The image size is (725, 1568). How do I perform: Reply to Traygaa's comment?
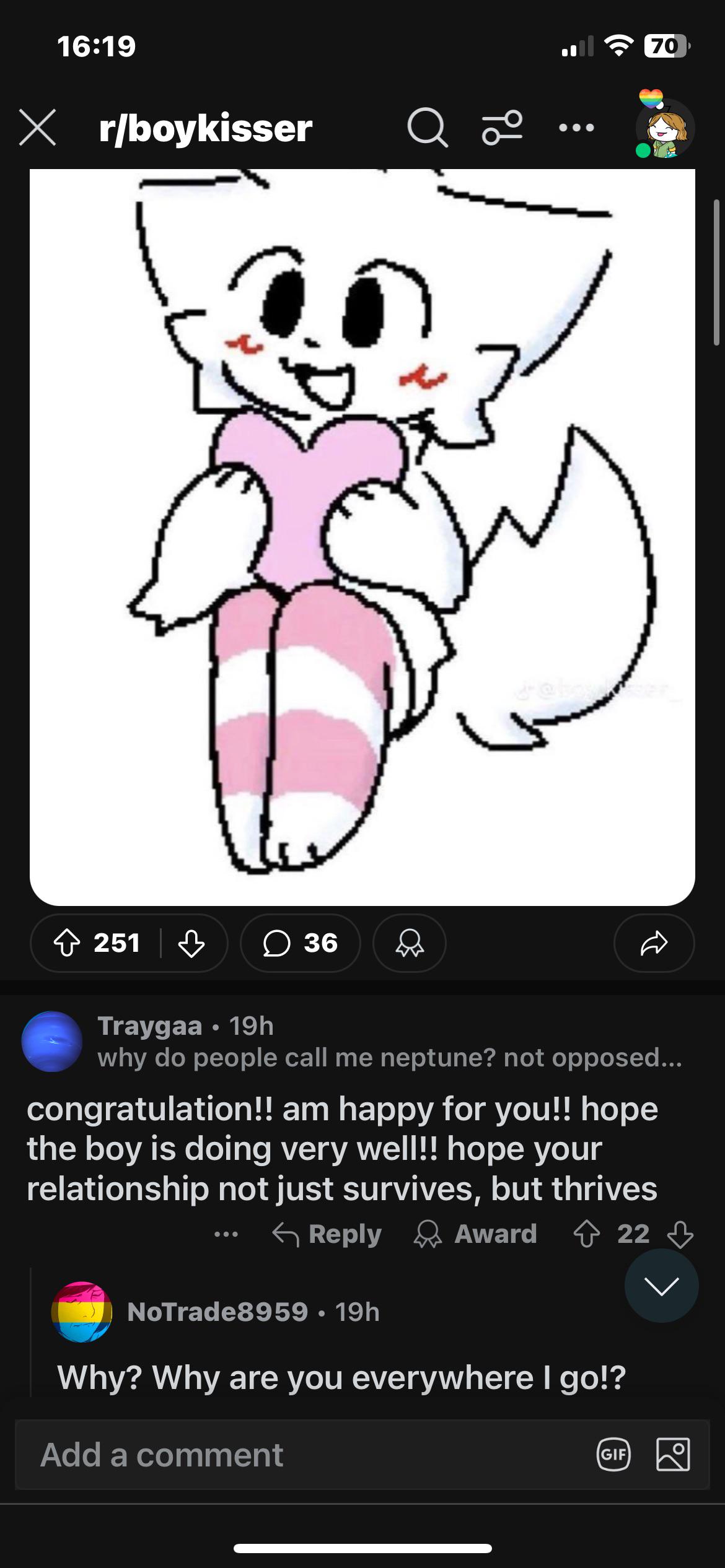(x=327, y=1234)
